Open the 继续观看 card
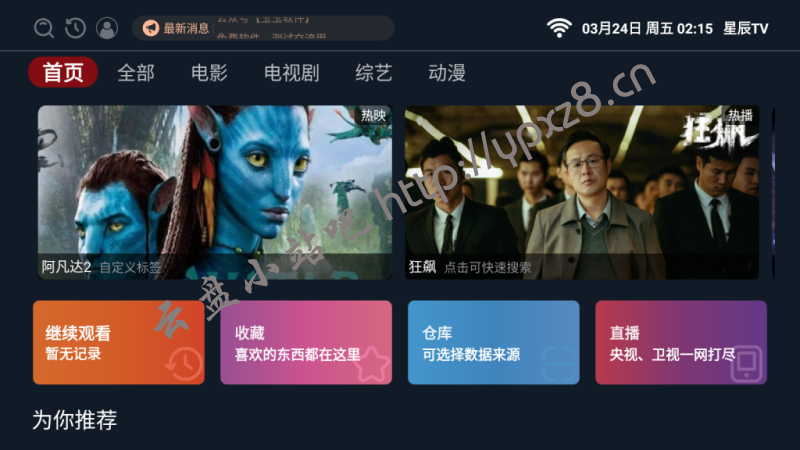This screenshot has height=450, width=800. [x=119, y=342]
